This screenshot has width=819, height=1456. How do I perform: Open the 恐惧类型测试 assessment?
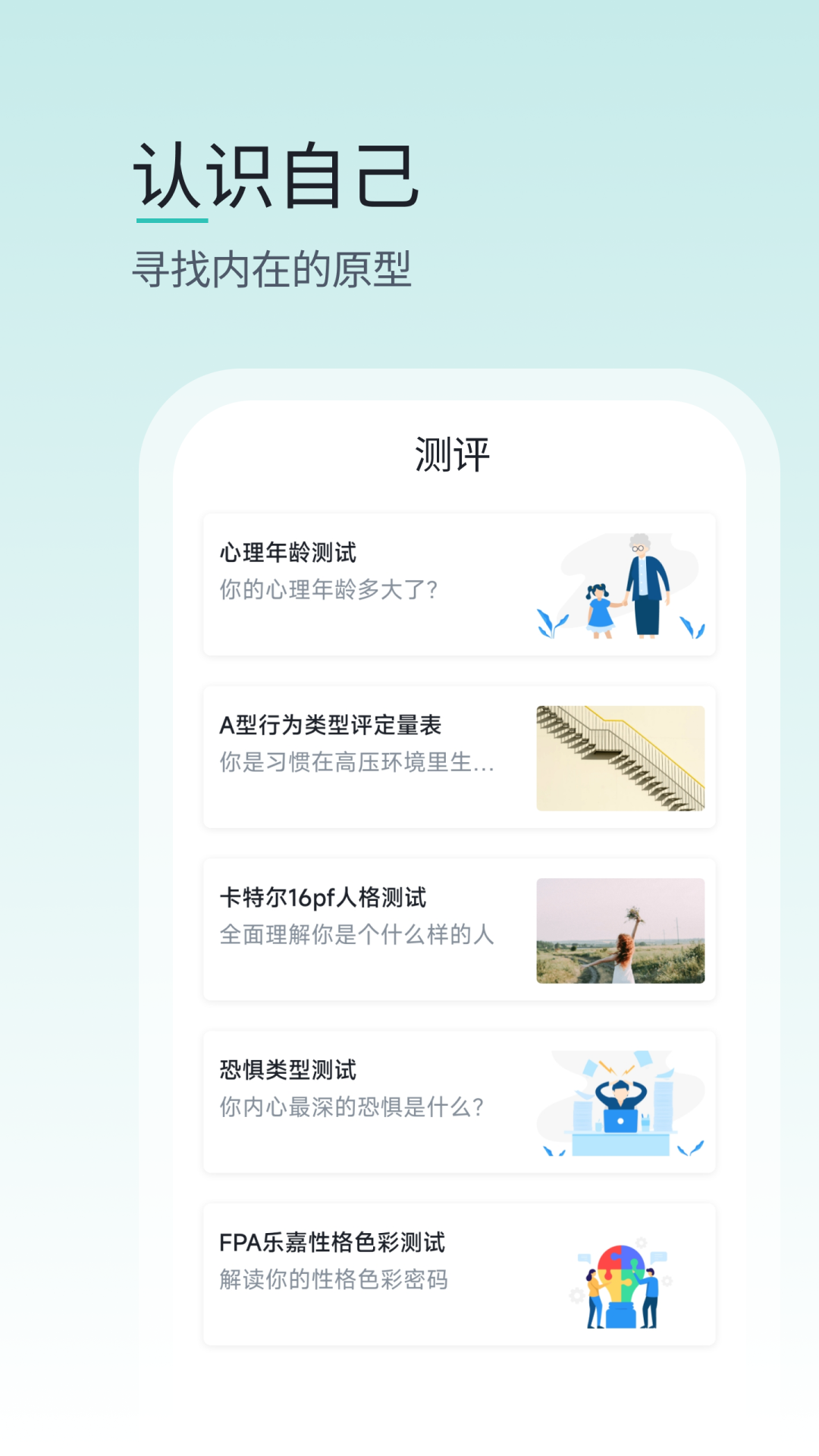[458, 1101]
